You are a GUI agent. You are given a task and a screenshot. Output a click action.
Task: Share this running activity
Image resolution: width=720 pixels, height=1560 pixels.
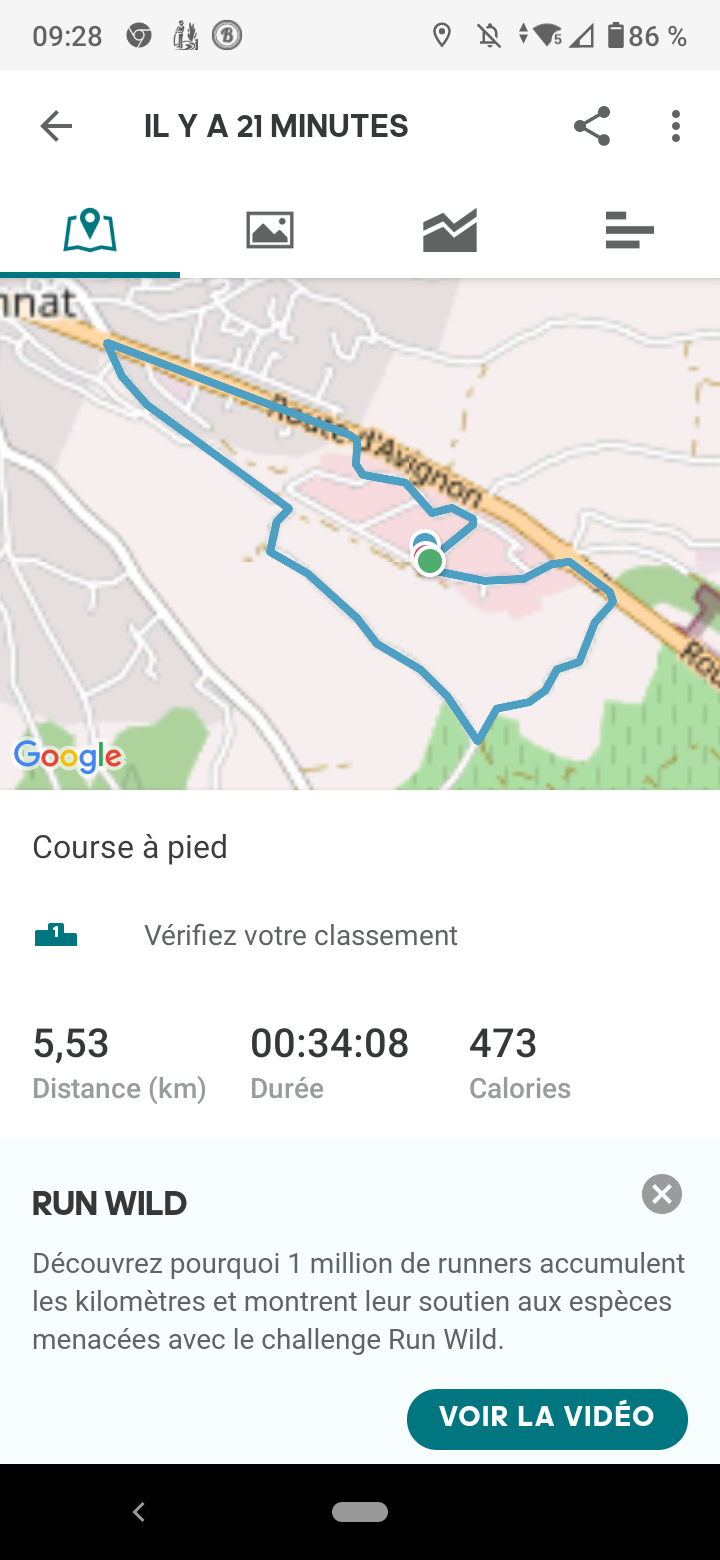point(592,126)
